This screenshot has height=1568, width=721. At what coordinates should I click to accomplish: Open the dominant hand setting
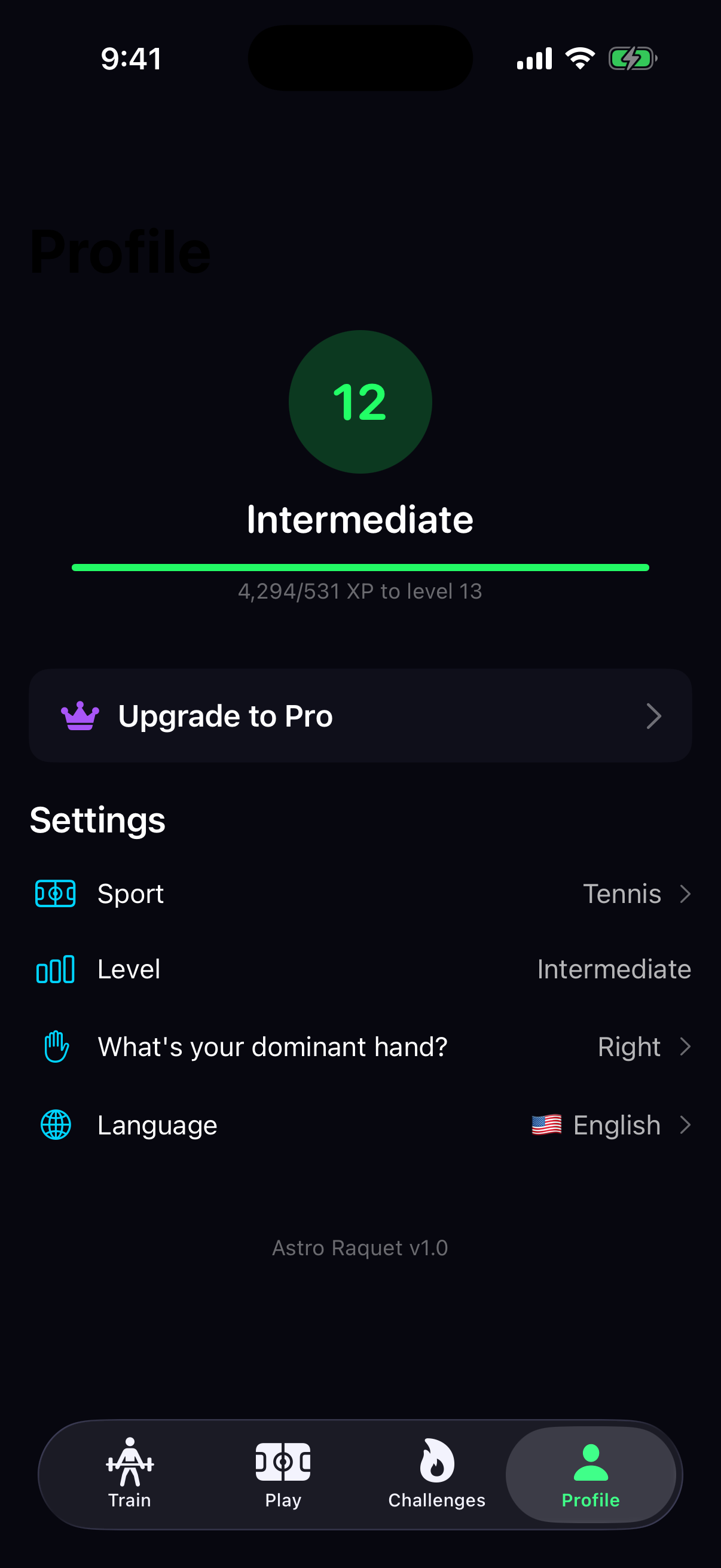click(x=360, y=1047)
